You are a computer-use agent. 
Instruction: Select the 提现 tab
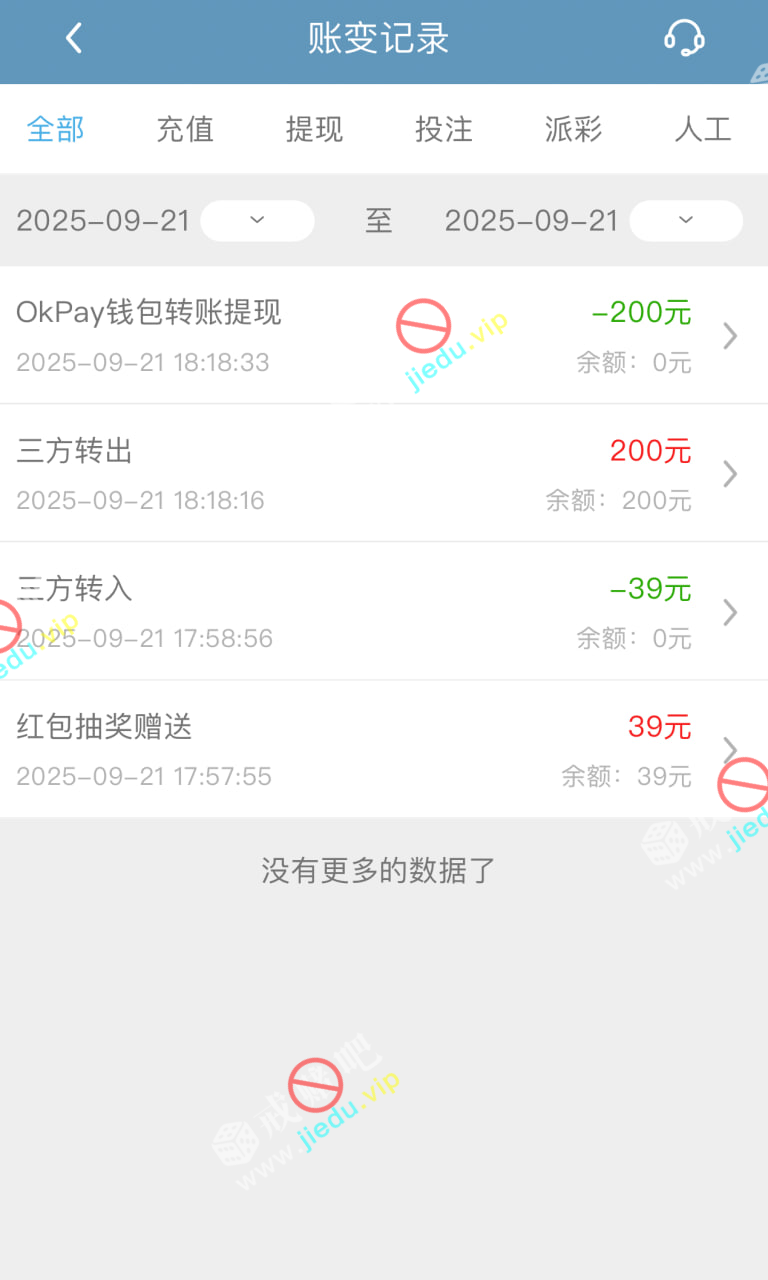314,129
